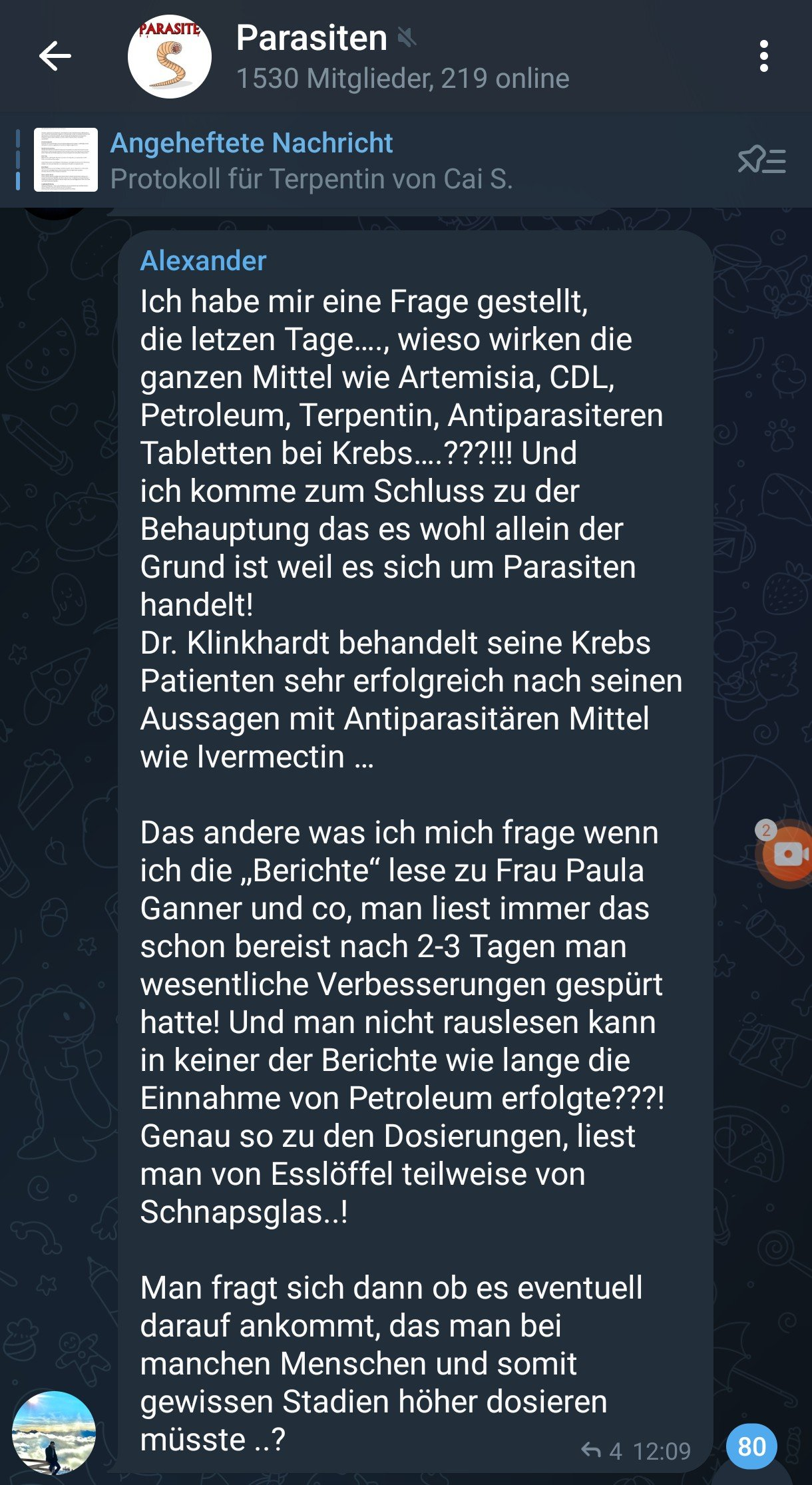Jump to bottom via unread badge 80
This screenshot has width=812, height=1485.
tap(751, 1446)
